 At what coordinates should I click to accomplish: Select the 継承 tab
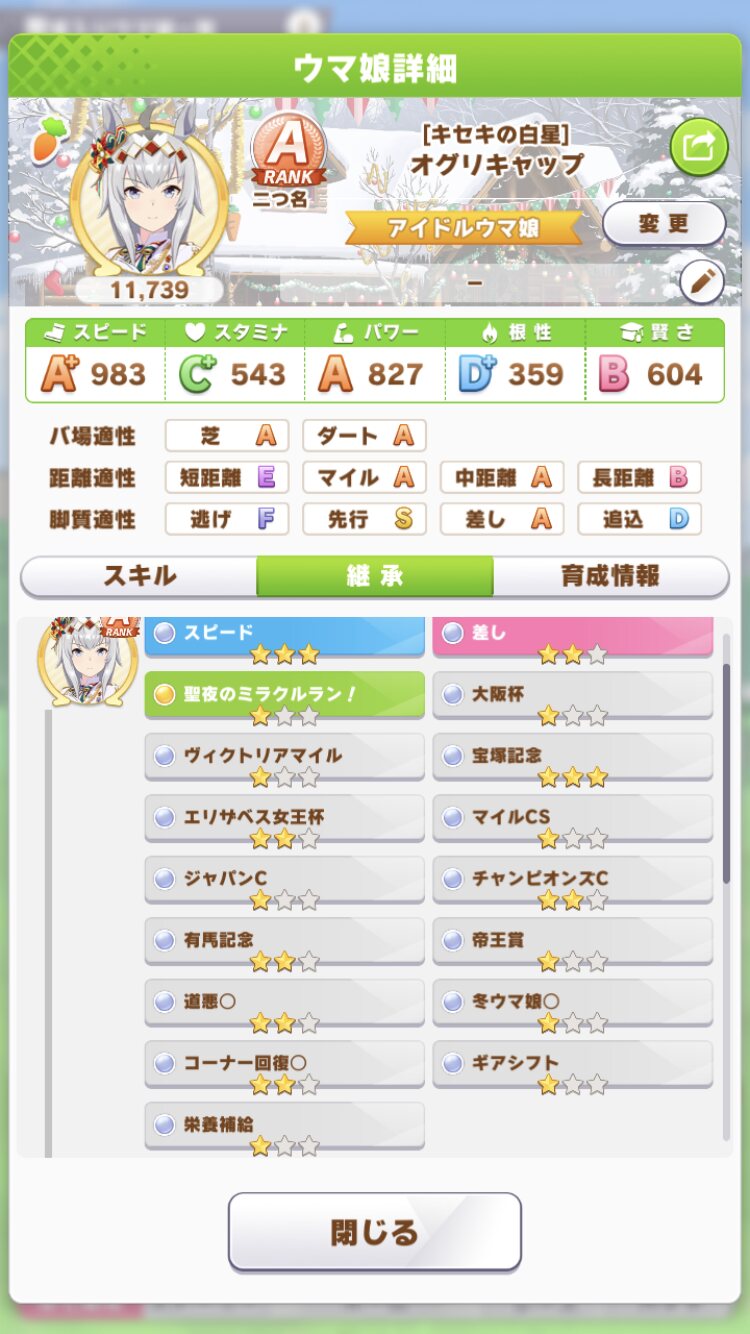375,576
